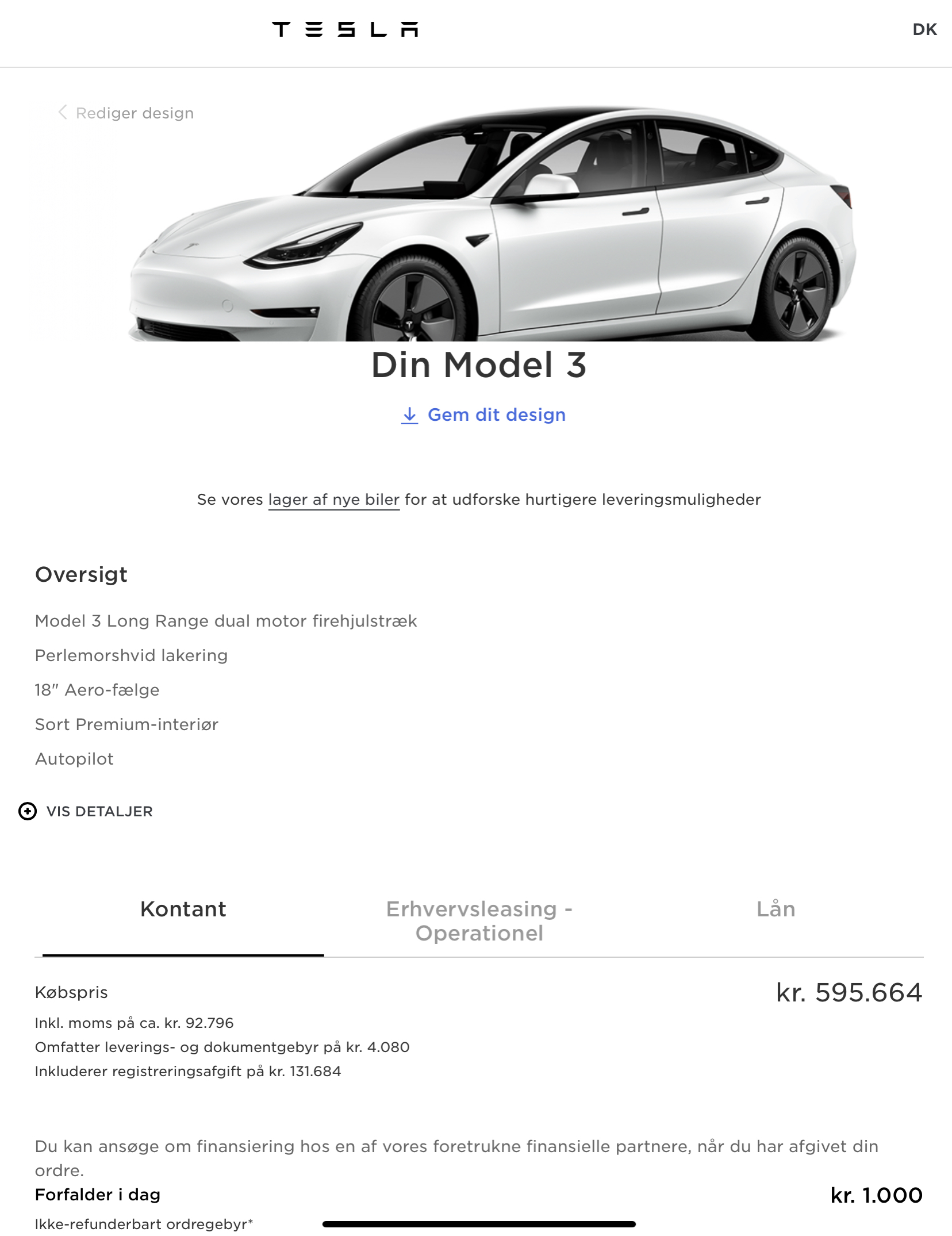The width and height of the screenshot is (952, 1236).
Task: Go back to Rediger design
Action: 126,113
